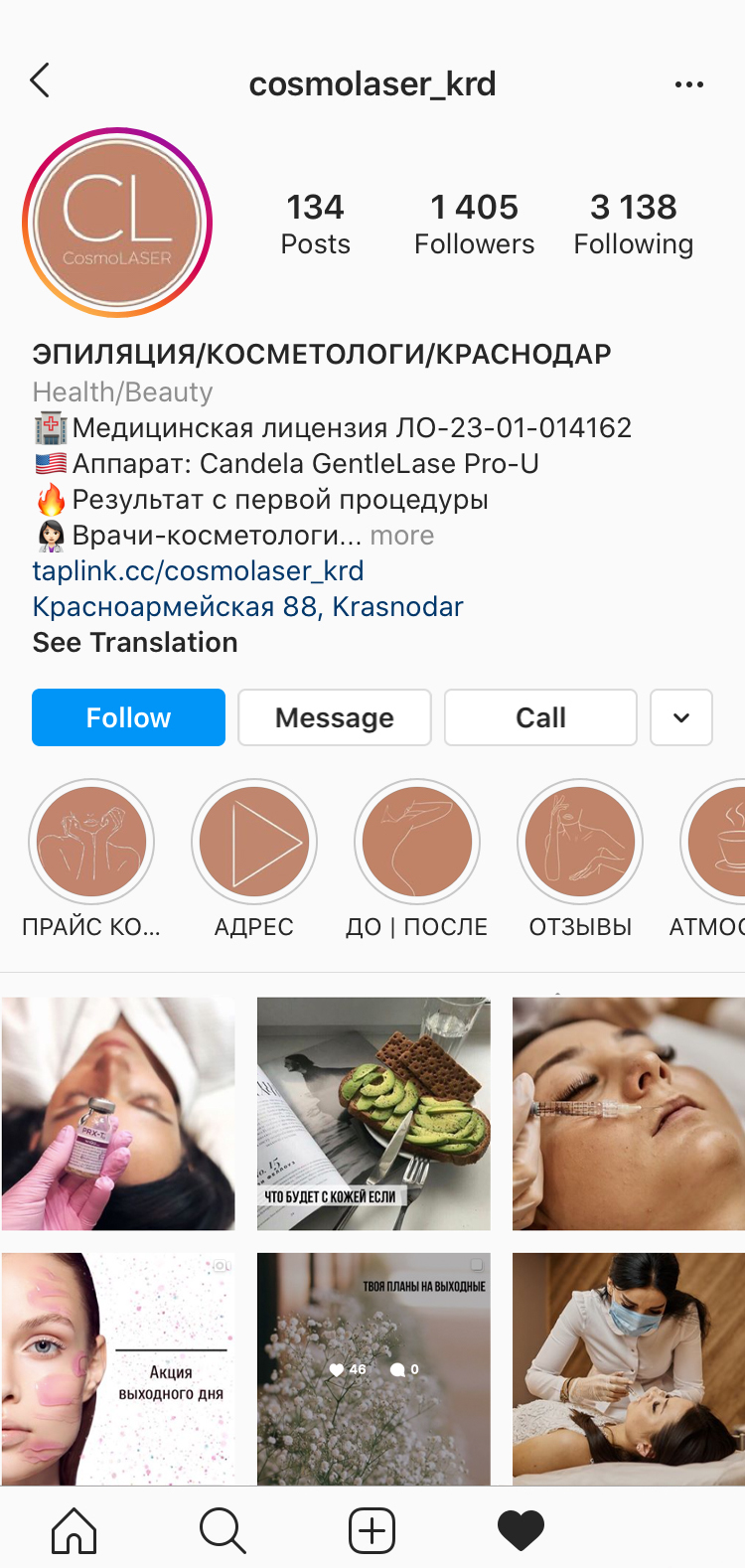745x1568 pixels.
Task: Go back using the top-left arrow
Action: point(40,80)
